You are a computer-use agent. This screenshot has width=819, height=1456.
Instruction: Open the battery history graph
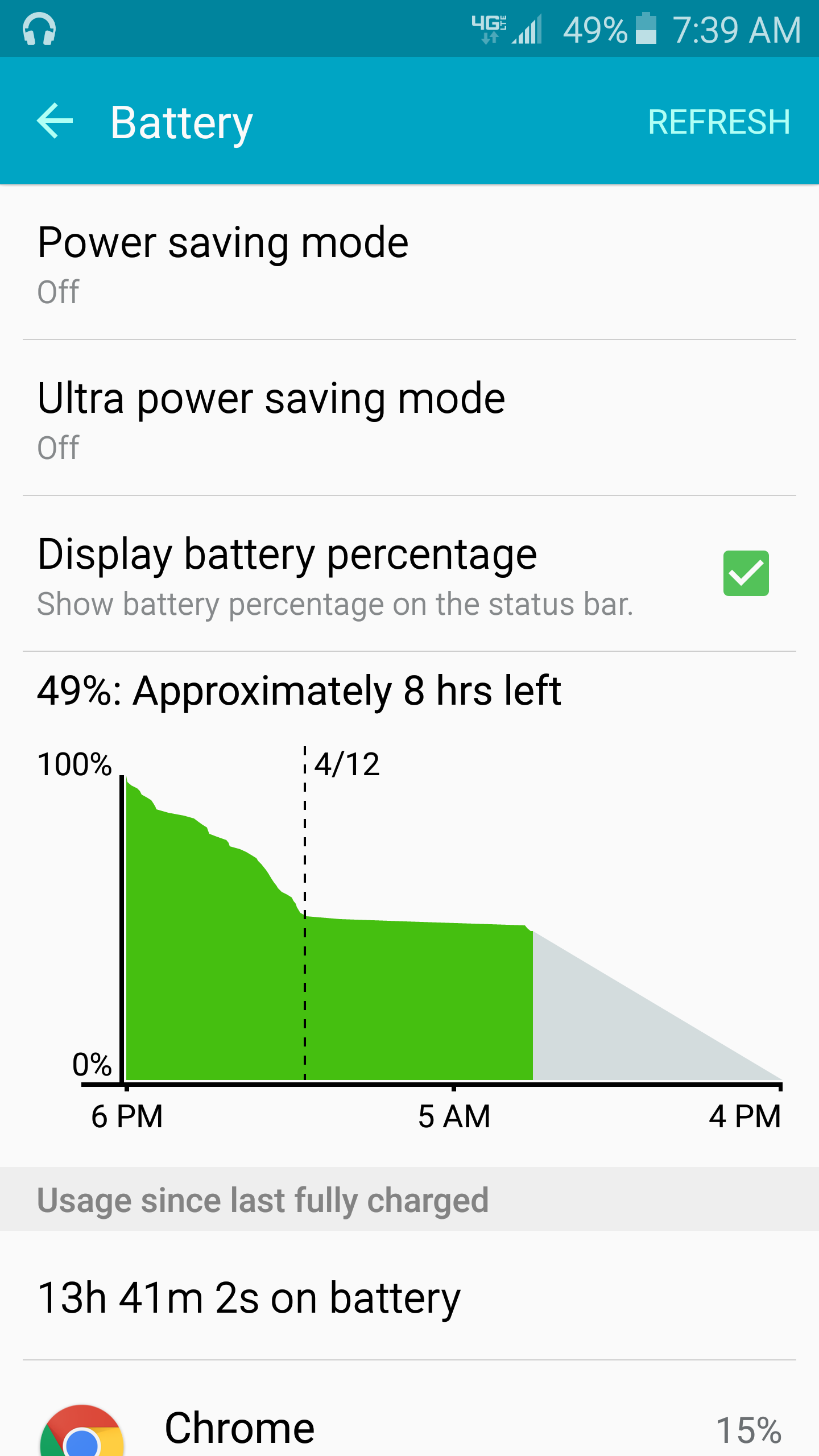coord(409,933)
